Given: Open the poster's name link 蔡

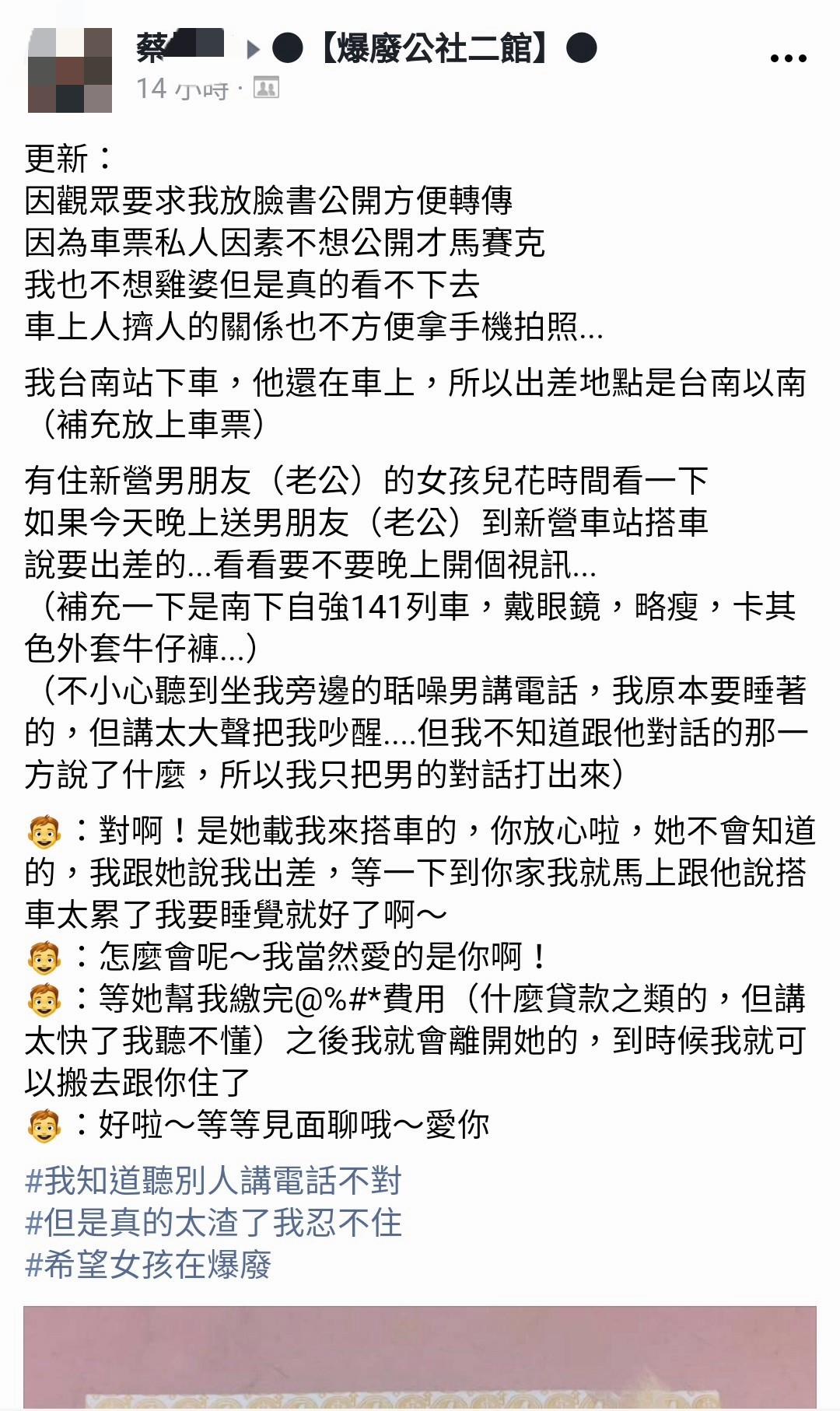Looking at the screenshot, I should (x=180, y=47).
